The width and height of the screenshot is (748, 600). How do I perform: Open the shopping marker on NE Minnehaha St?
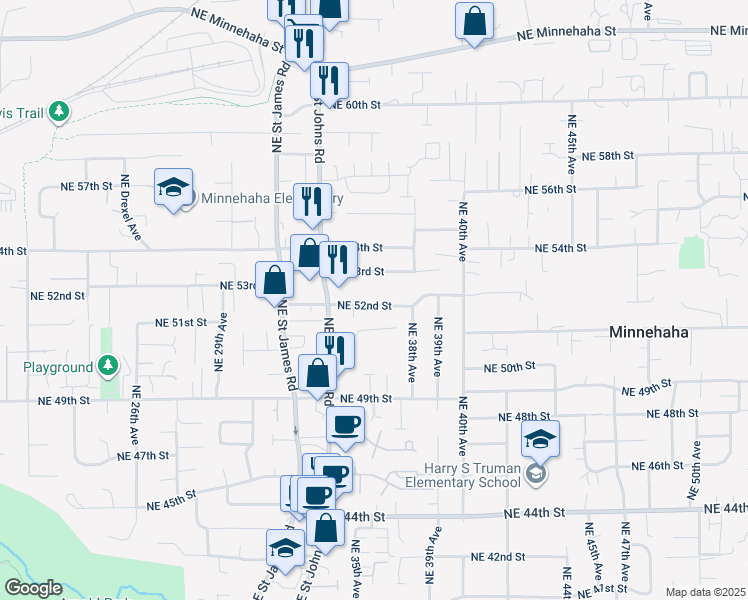[x=474, y=23]
